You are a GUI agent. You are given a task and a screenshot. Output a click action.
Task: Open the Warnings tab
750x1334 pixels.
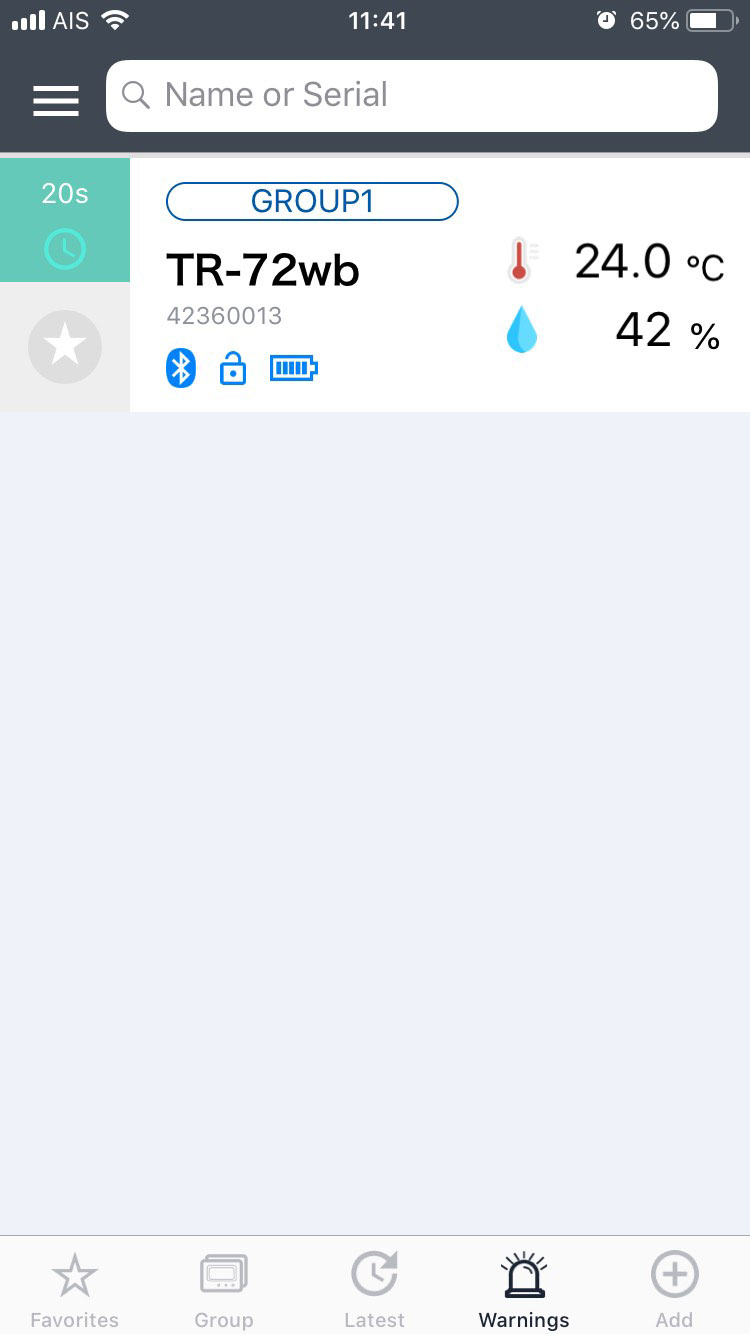point(524,1290)
